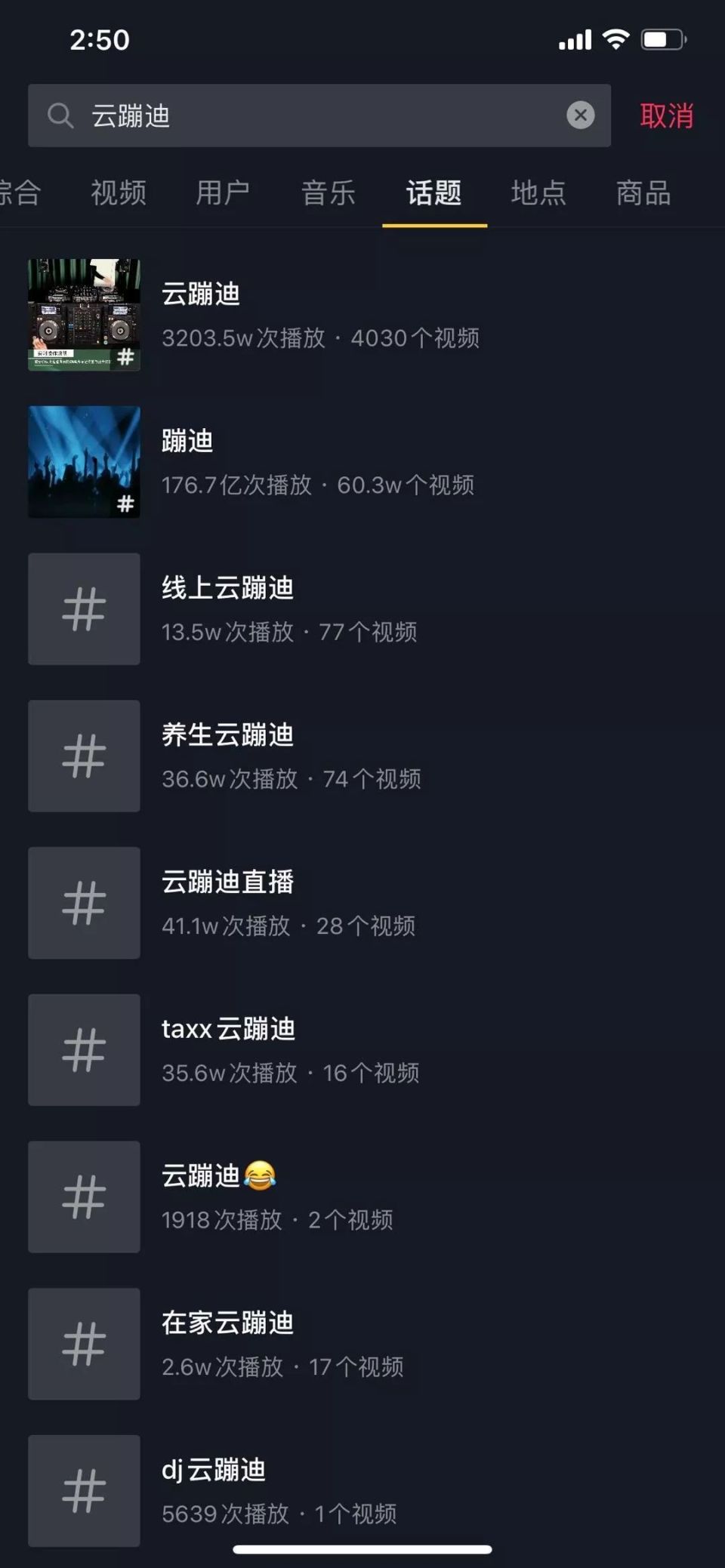Open the 用户 tab
The image size is (725, 1568).
pos(224,194)
